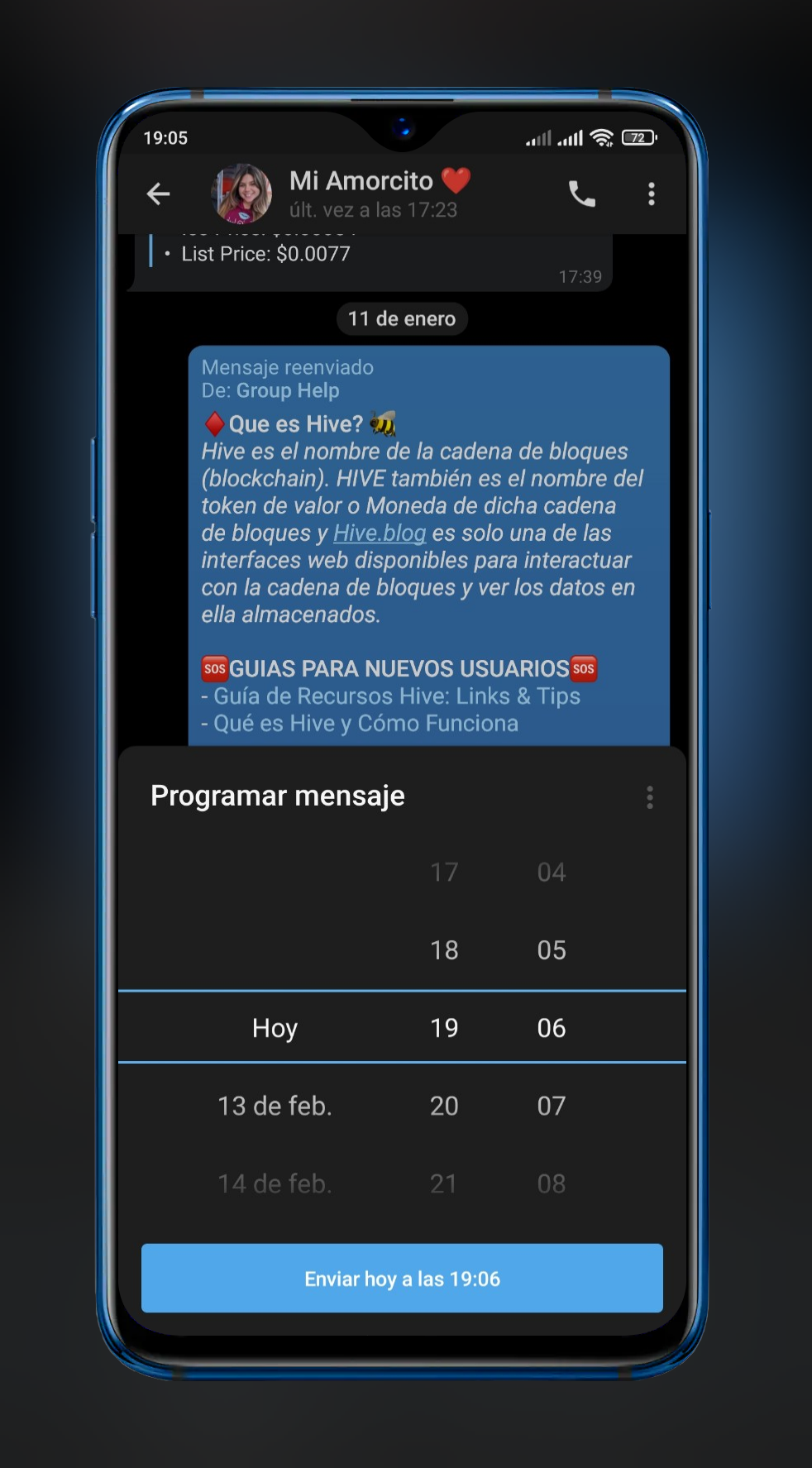This screenshot has width=812, height=1468.
Task: Choose hour 20 in the time picker
Action: 444,1106
